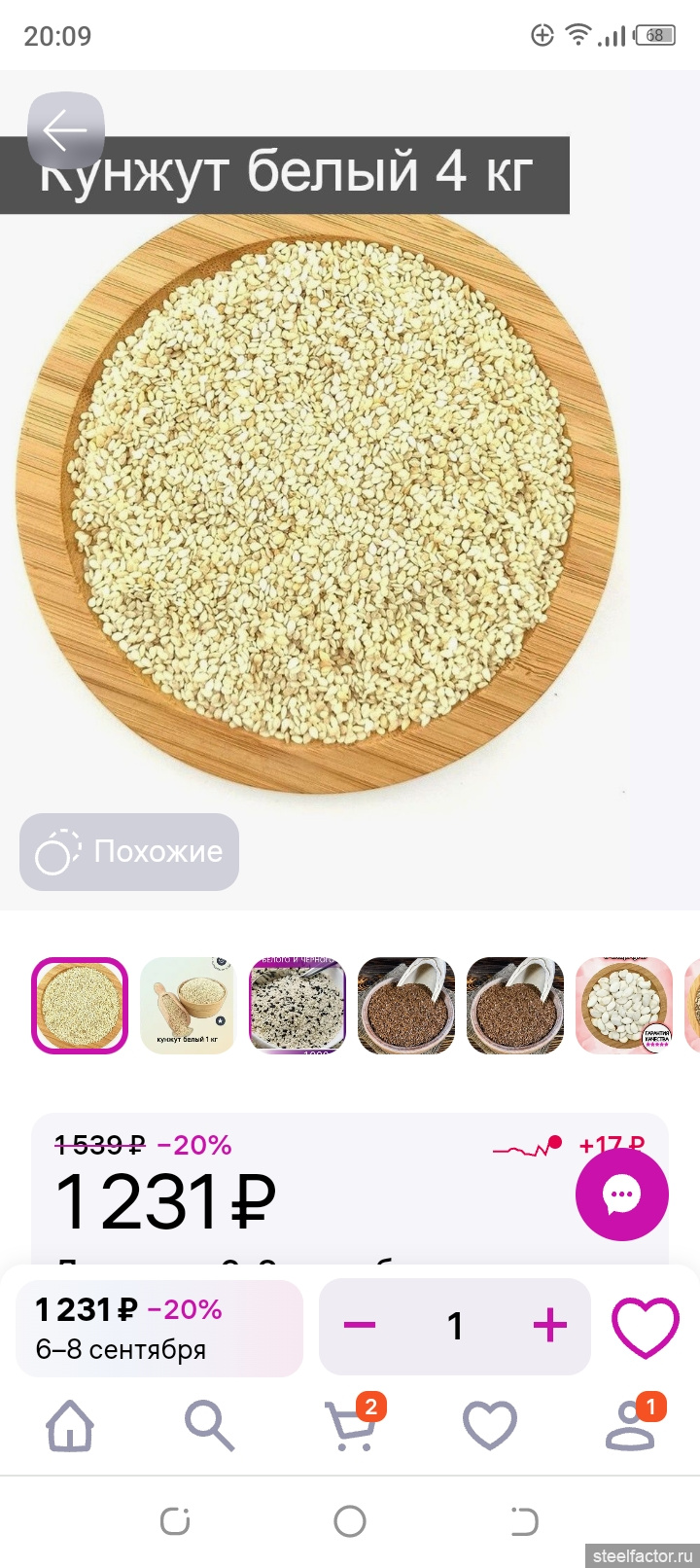Tap the system home circle button

tap(350, 1520)
